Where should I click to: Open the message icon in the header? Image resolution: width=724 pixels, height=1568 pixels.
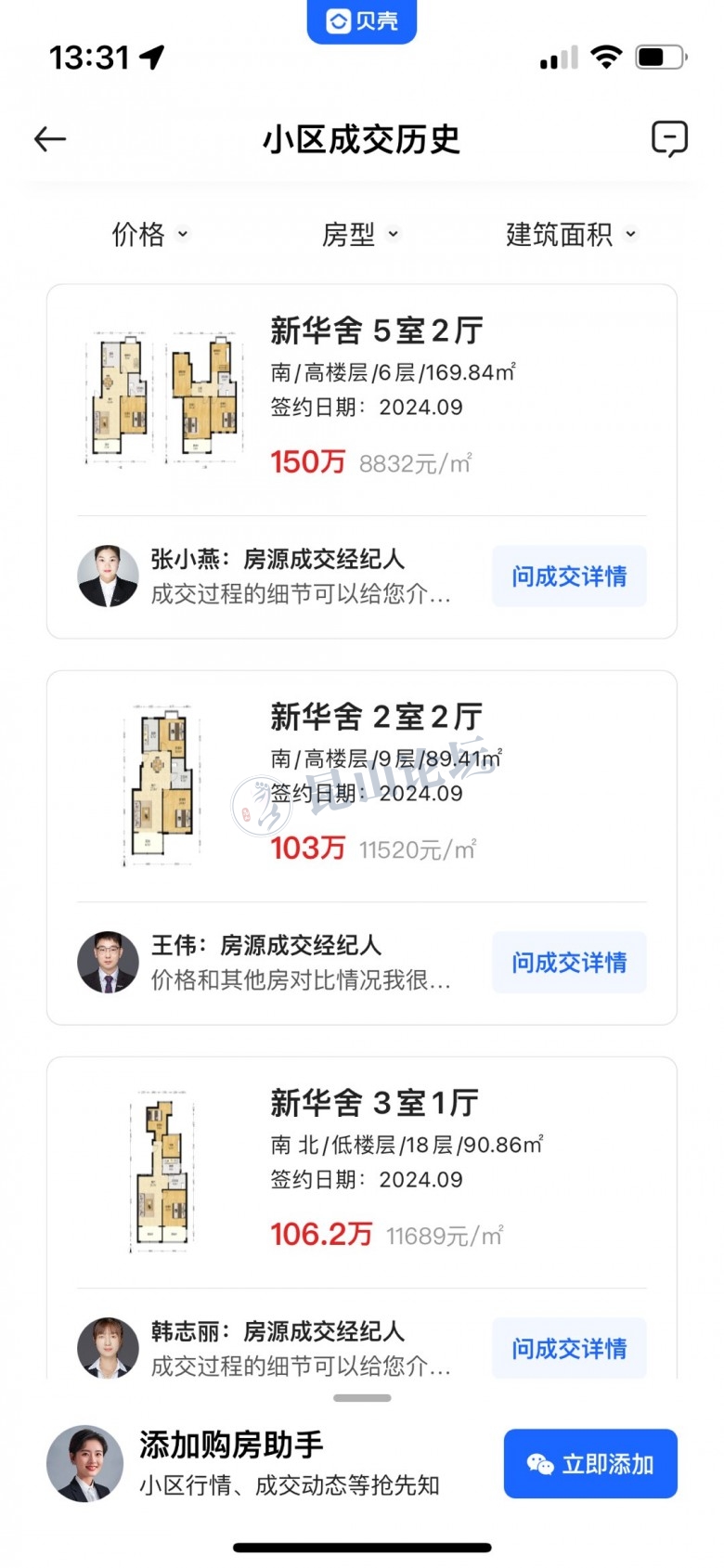click(668, 140)
